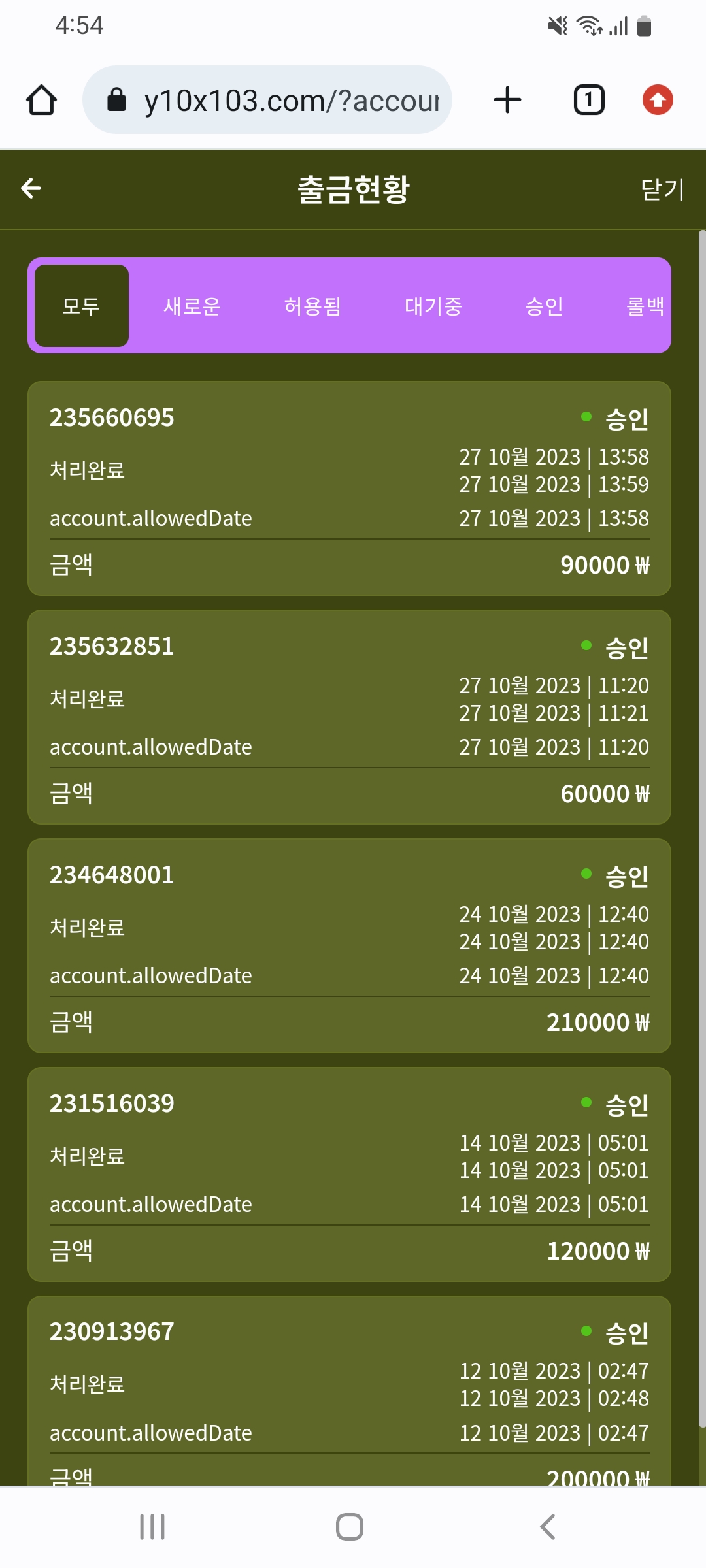Go back using the header arrow
The image size is (706, 1568).
pyautogui.click(x=31, y=189)
